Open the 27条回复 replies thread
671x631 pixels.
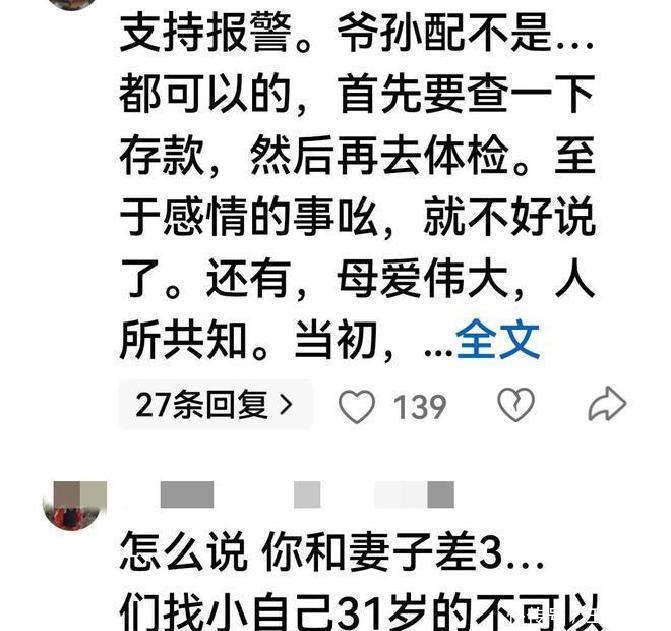click(216, 404)
